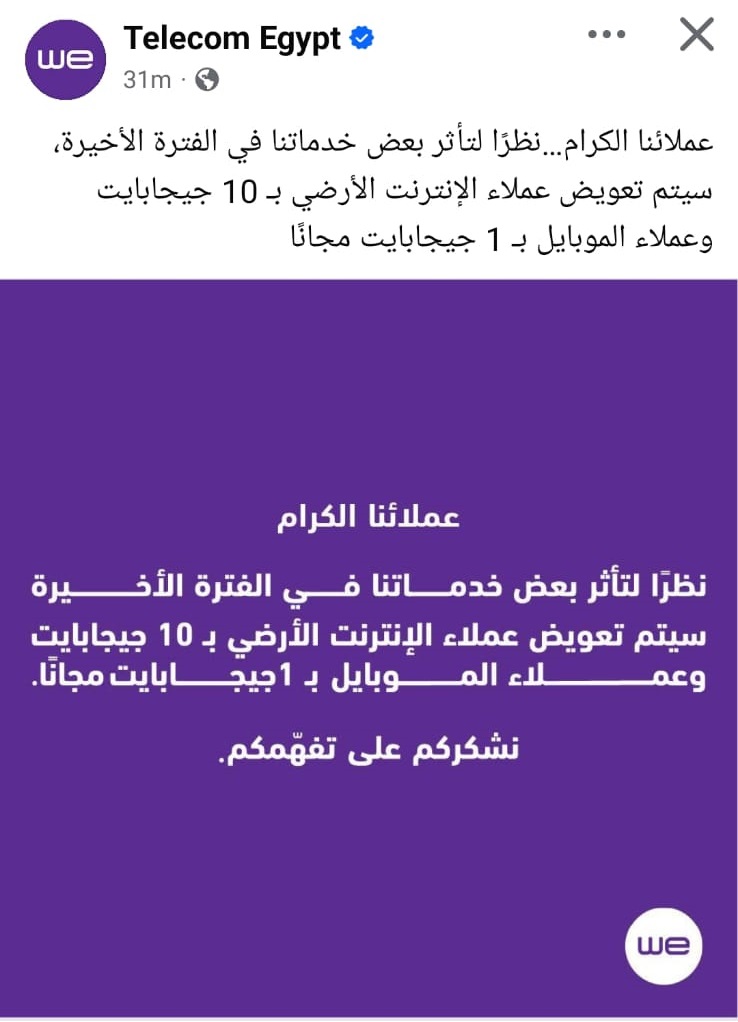Open the post's three-dot options menu
Image resolution: width=738 pixels, height=1022 pixels.
(x=606, y=35)
